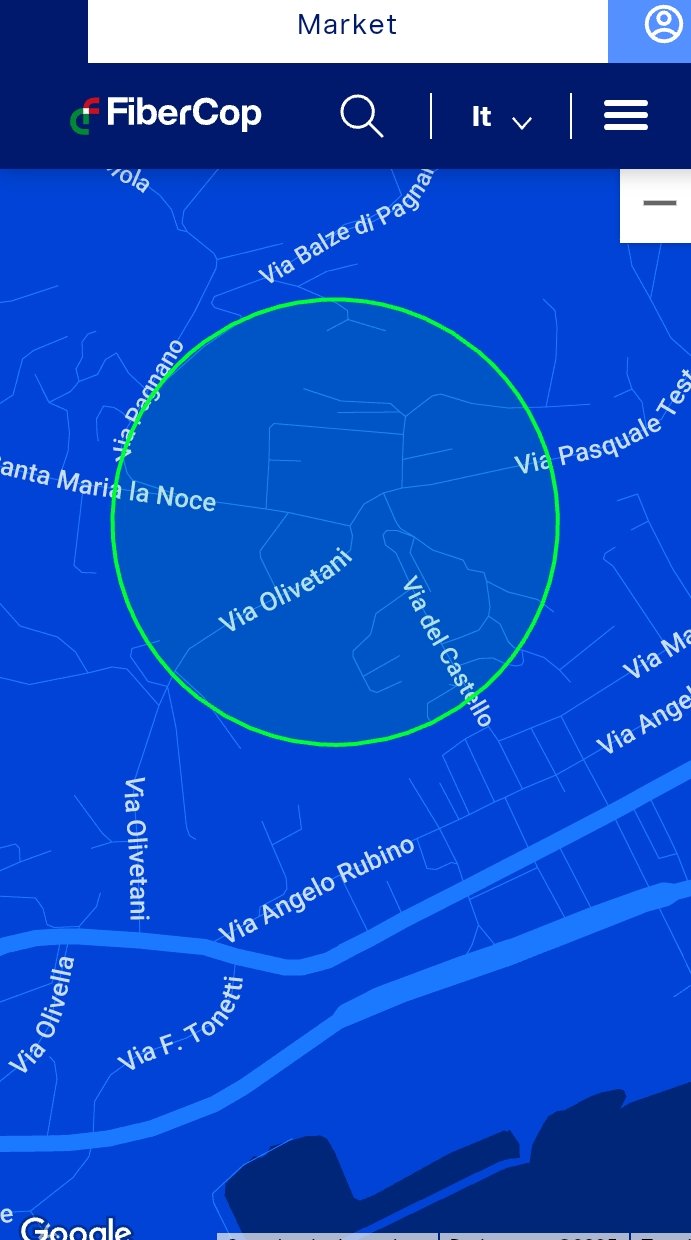Screen dimensions: 691x1240
Task: Expand the It language dropdown
Action: [501, 118]
